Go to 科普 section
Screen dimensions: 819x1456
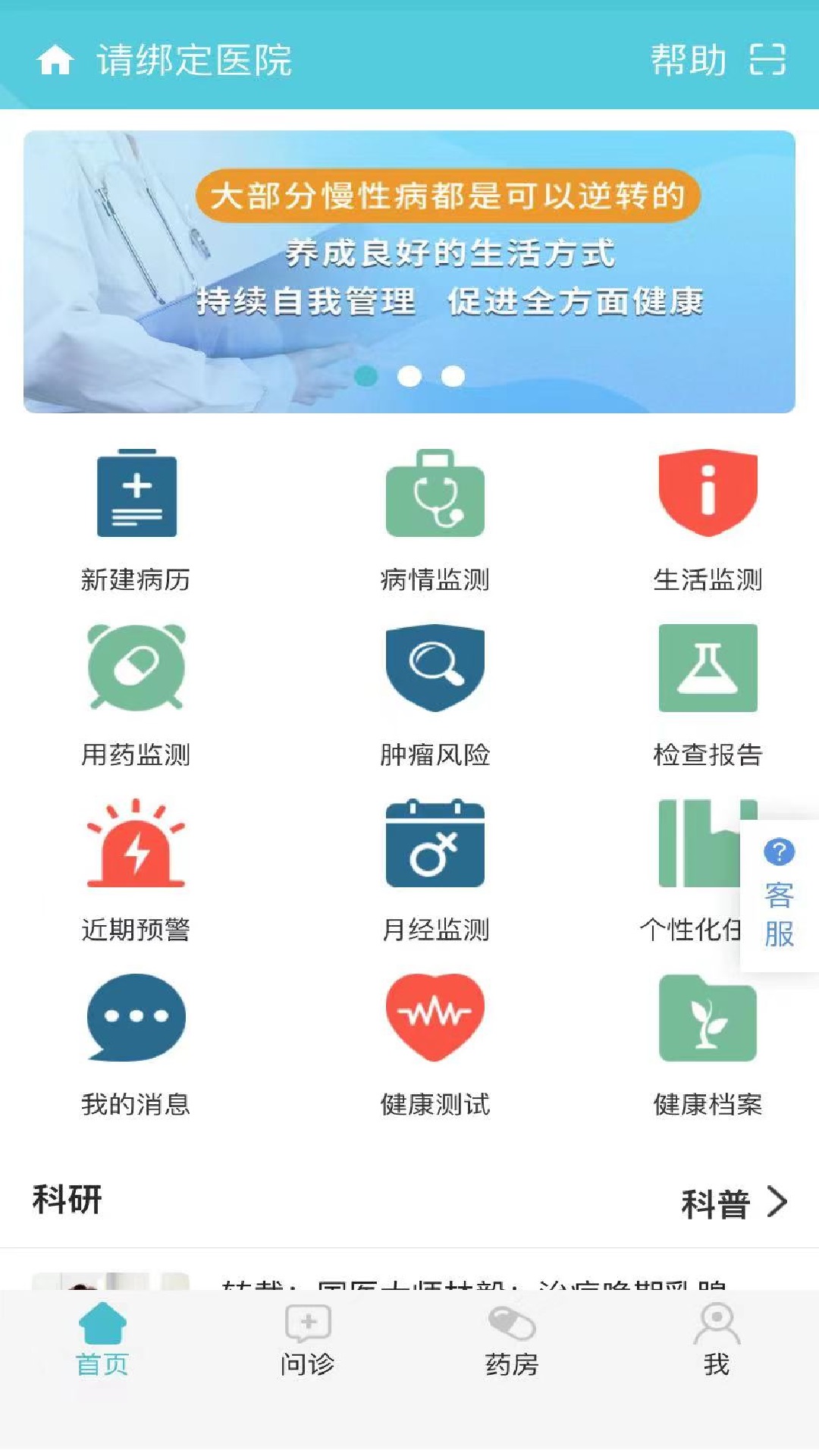733,1203
